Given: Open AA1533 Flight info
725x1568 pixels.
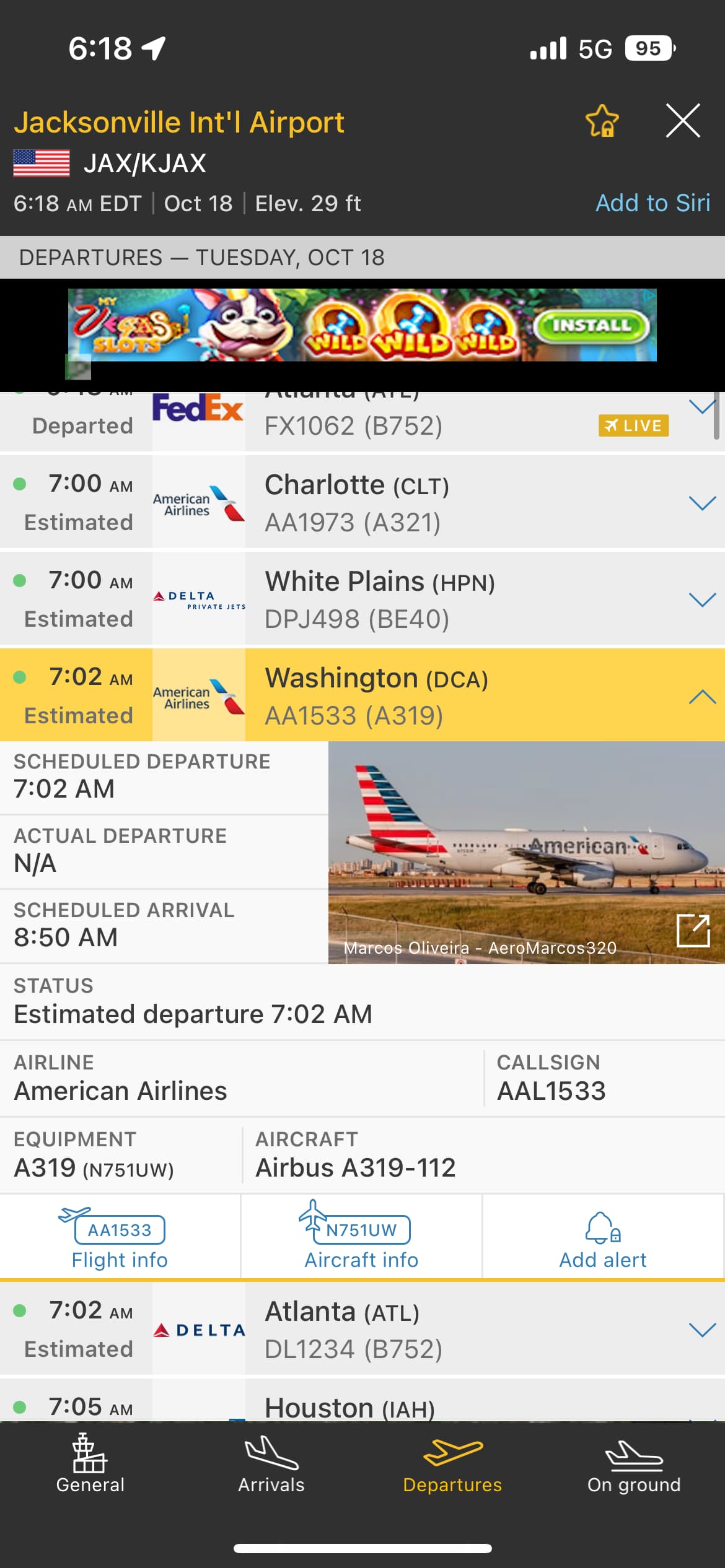Looking at the screenshot, I should tap(120, 1238).
